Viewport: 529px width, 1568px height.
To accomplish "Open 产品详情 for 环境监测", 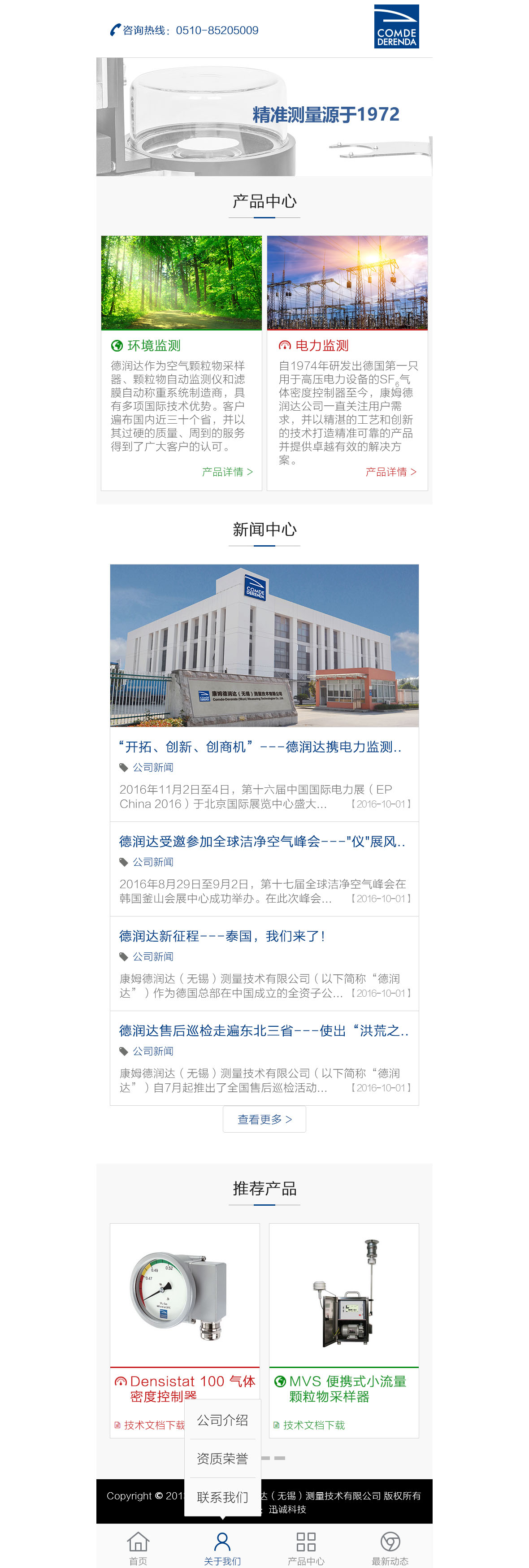I will 227,472.
